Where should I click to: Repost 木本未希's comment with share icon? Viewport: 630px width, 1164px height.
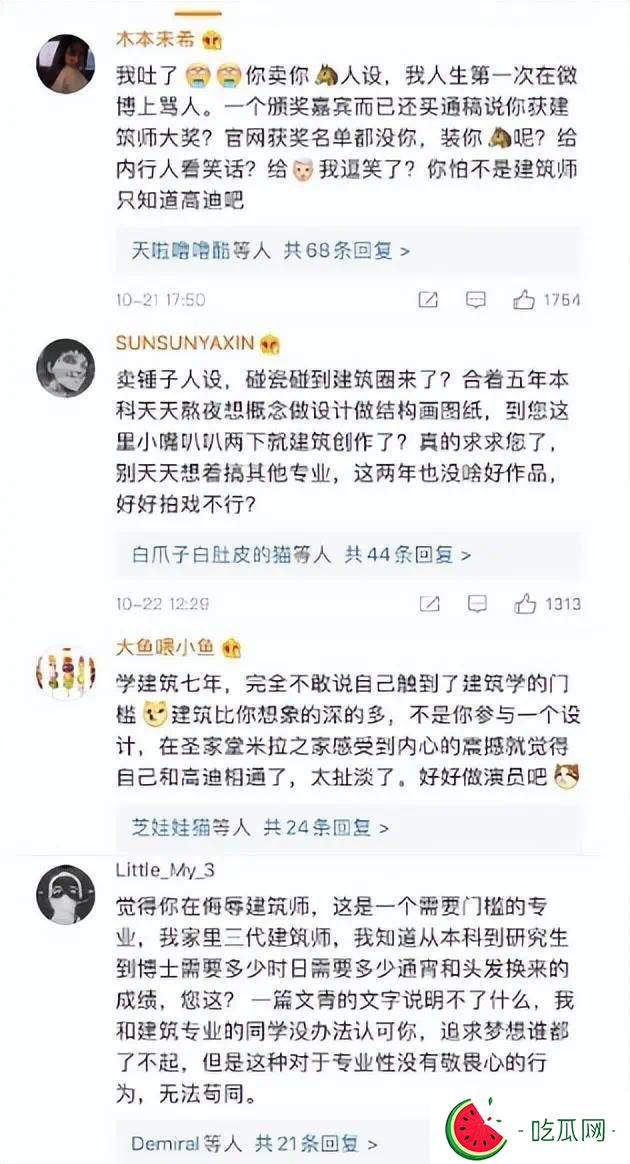point(428,299)
